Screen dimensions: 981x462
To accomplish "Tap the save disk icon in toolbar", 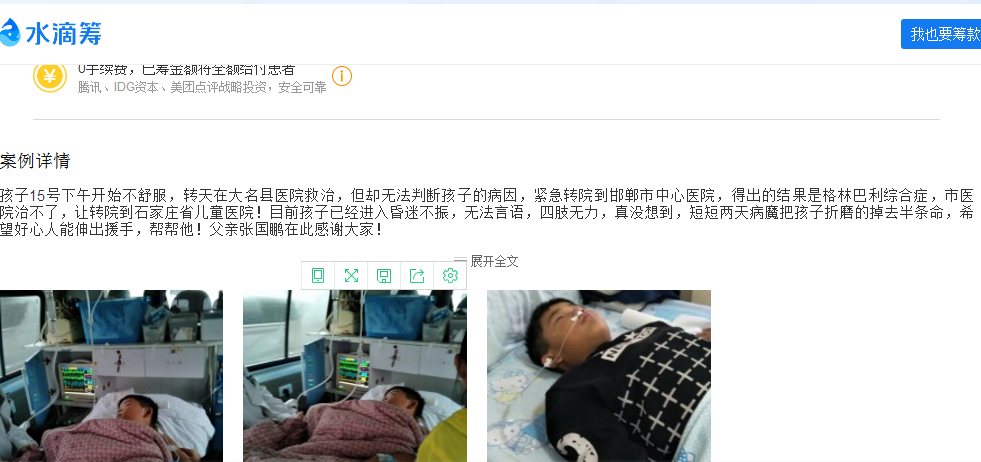I will pyautogui.click(x=384, y=275).
